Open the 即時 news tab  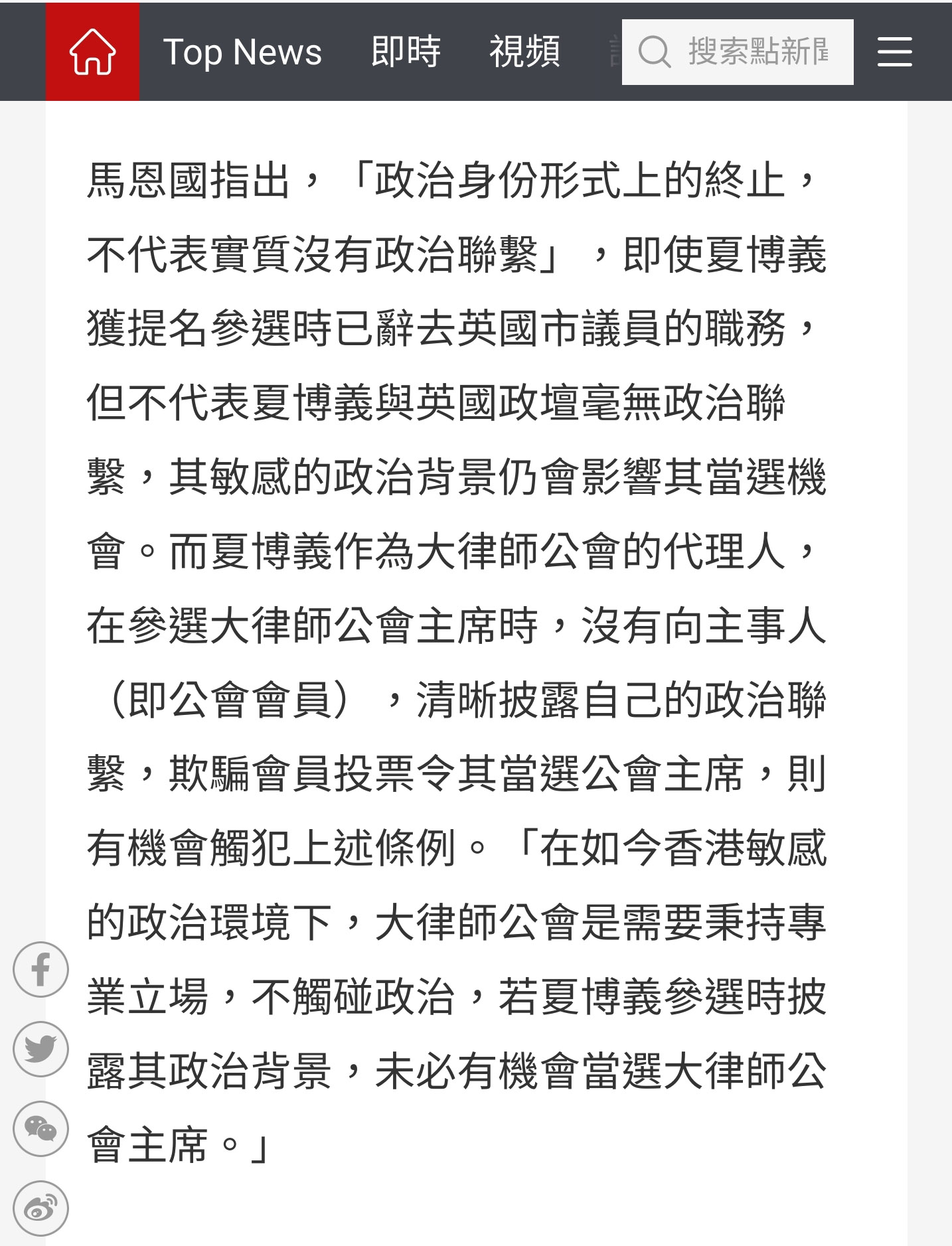[406, 52]
